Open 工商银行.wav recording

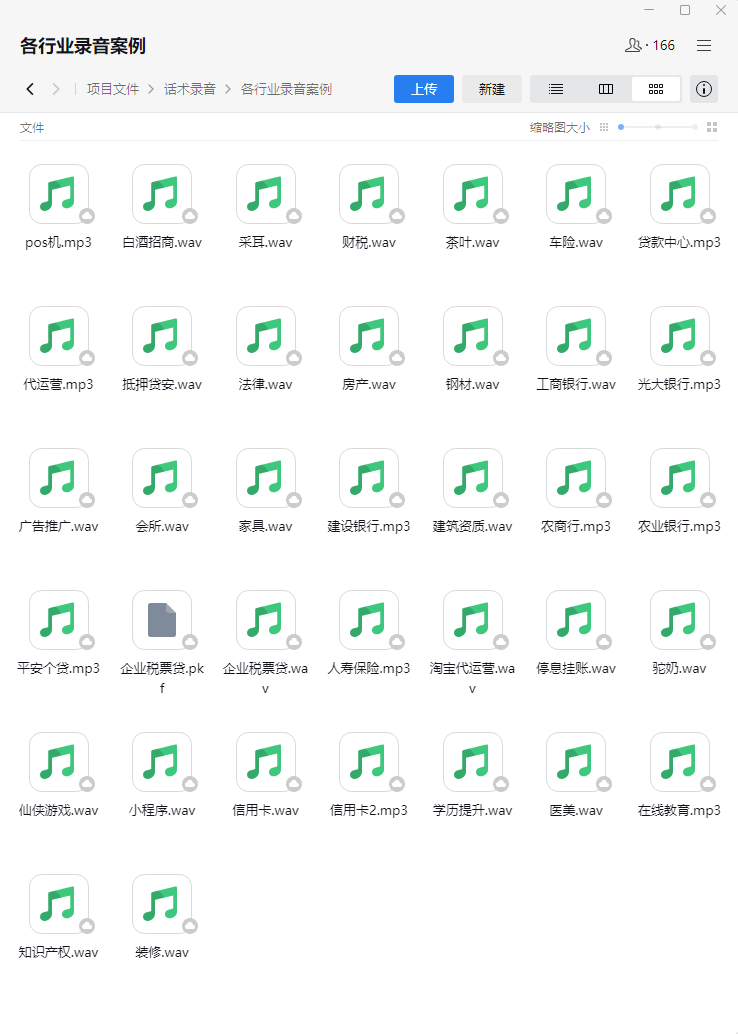point(576,336)
